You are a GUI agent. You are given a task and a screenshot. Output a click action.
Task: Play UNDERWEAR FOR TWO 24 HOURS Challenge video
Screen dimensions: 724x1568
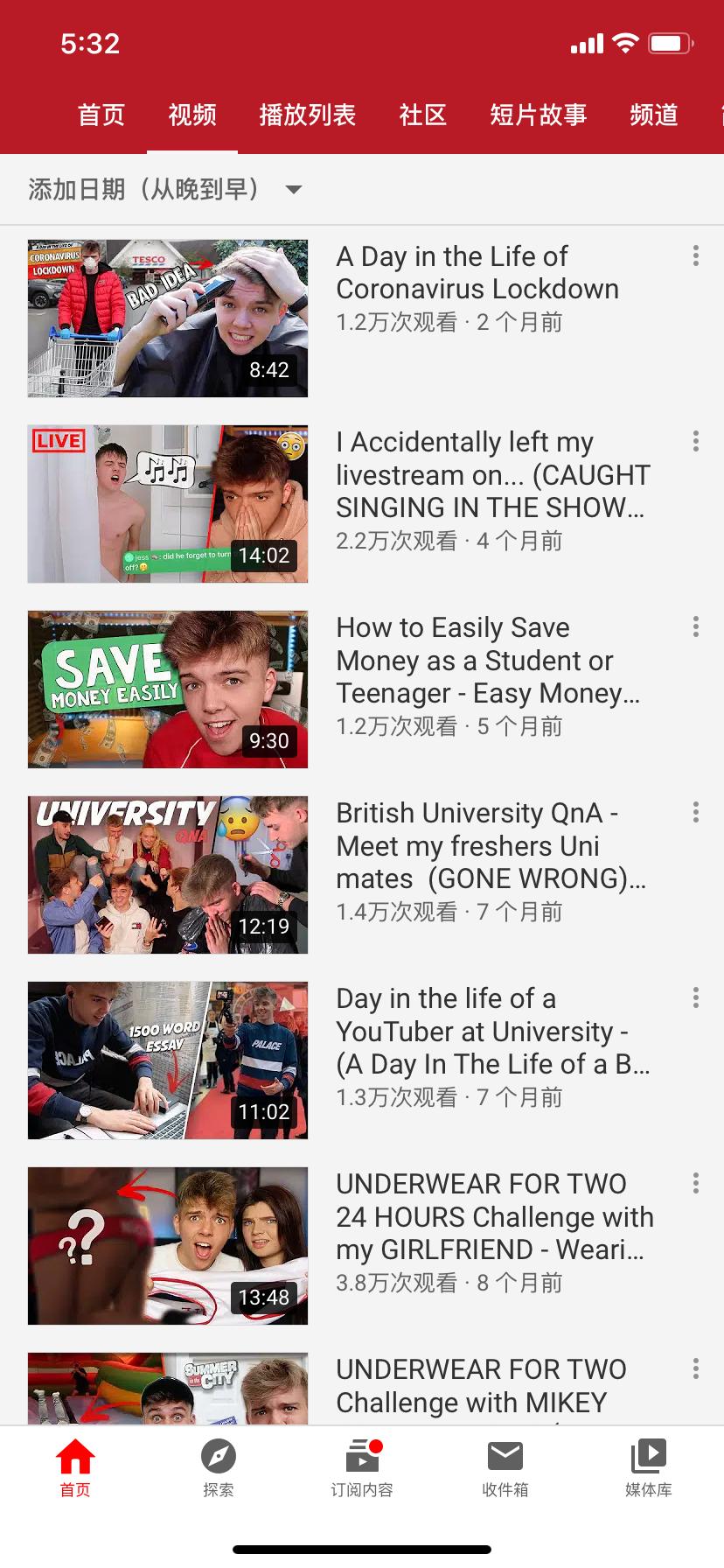[x=168, y=1246]
